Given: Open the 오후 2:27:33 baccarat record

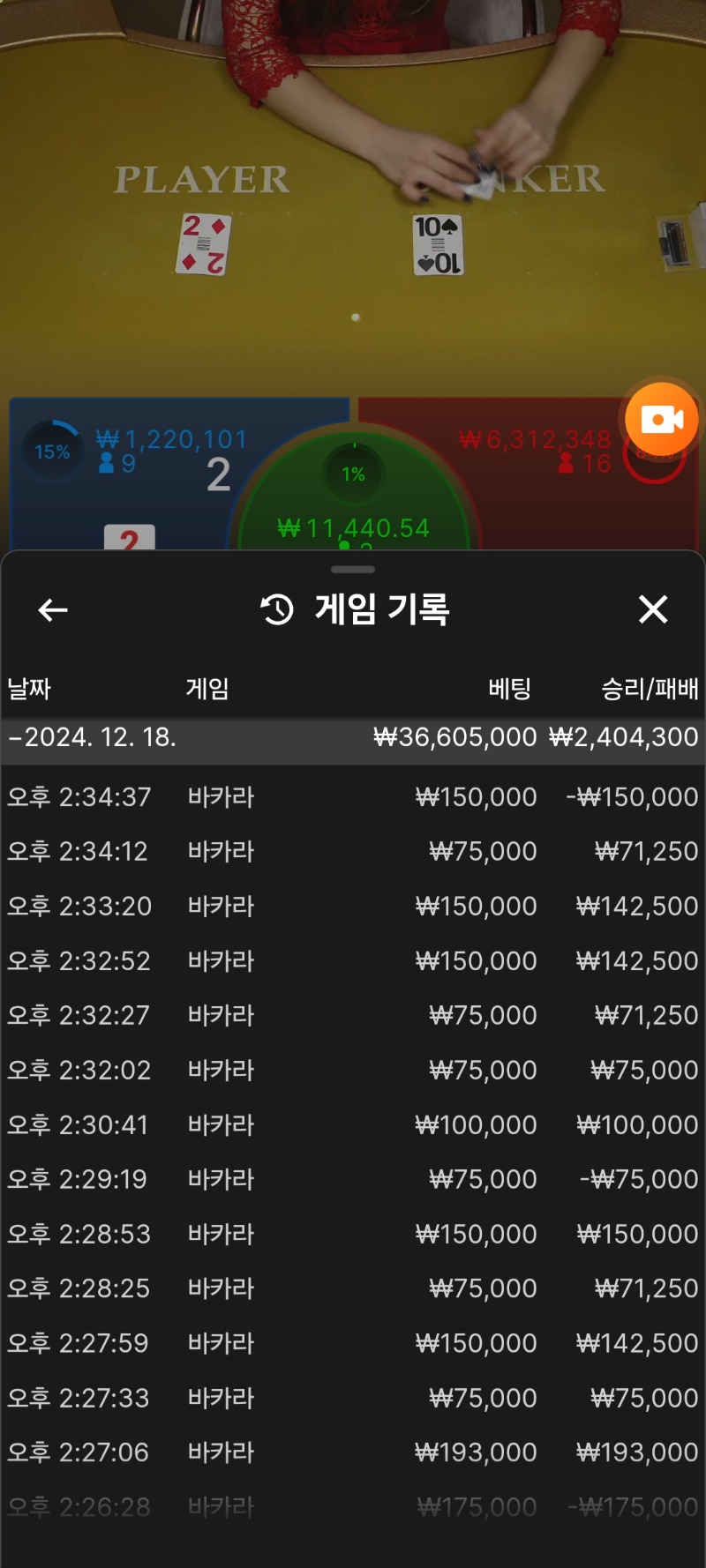Looking at the screenshot, I should pos(353,1399).
